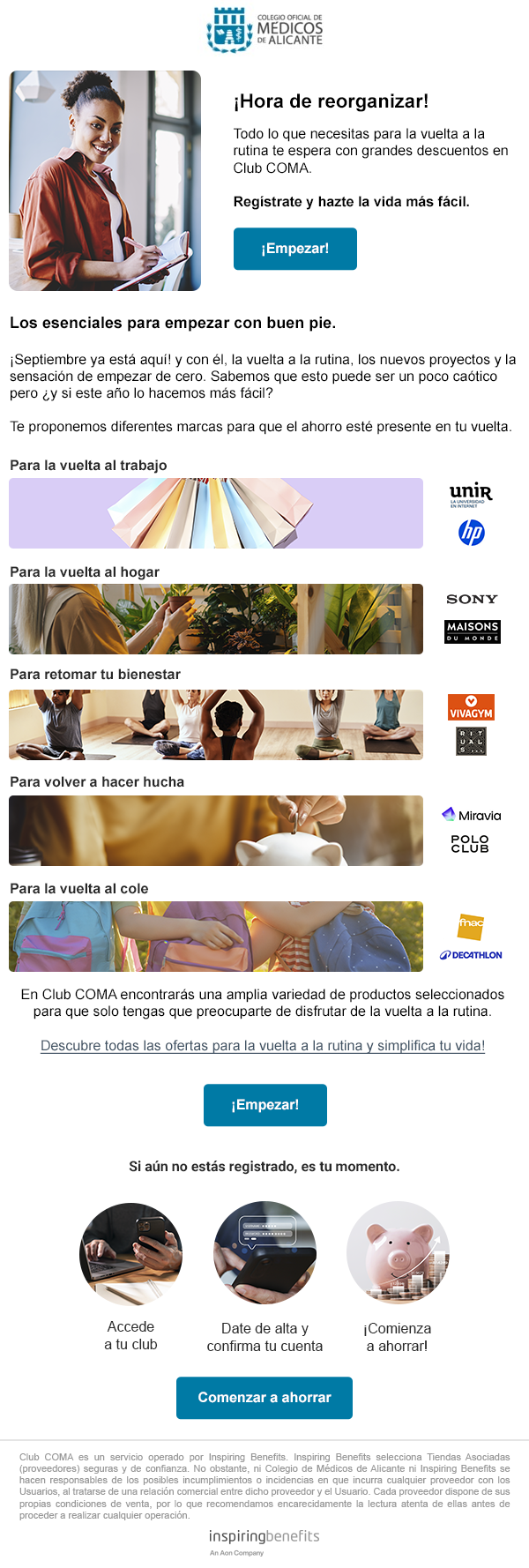The image size is (529, 1568).
Task: Tap ¡Empezar! button below the offers link
Action: [264, 1105]
